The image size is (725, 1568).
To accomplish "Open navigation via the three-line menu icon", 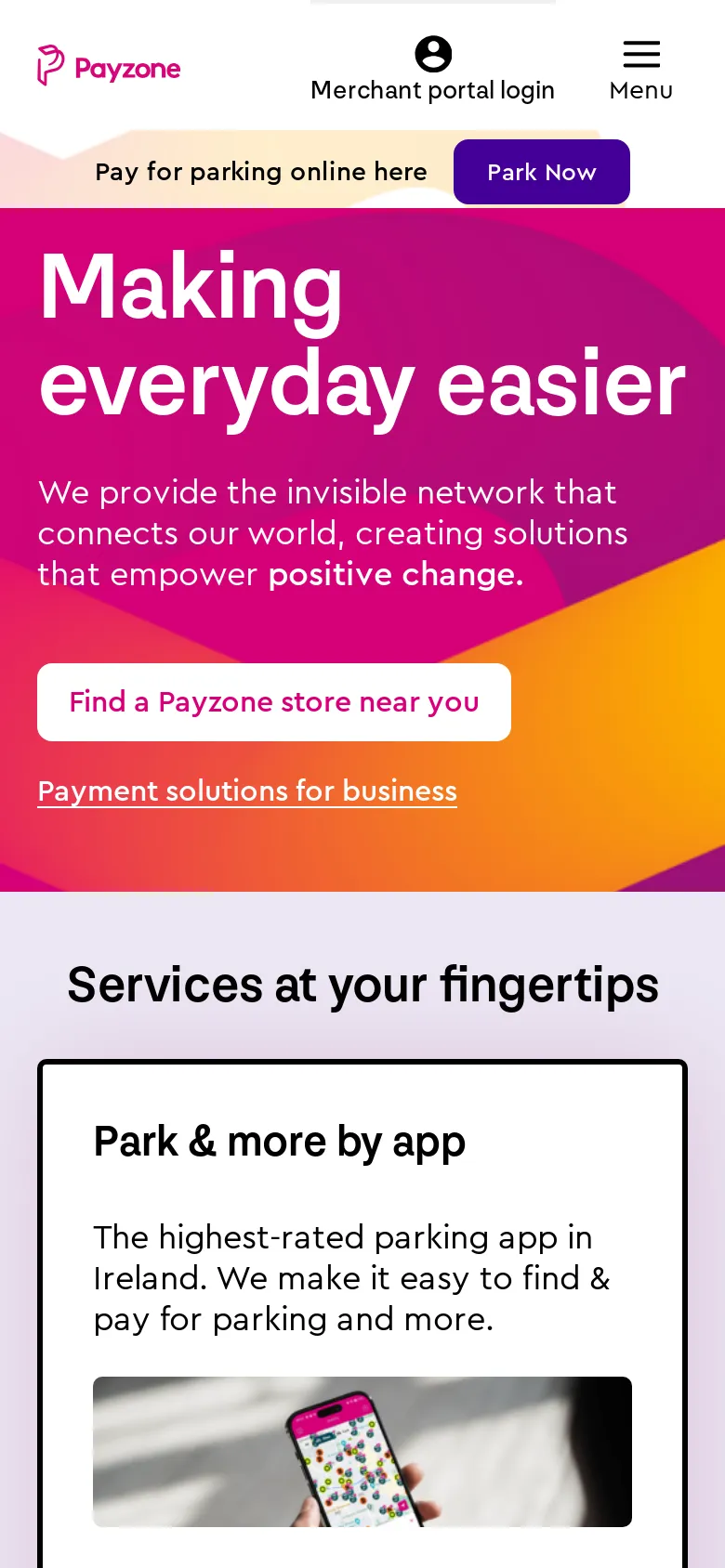I will [x=640, y=54].
